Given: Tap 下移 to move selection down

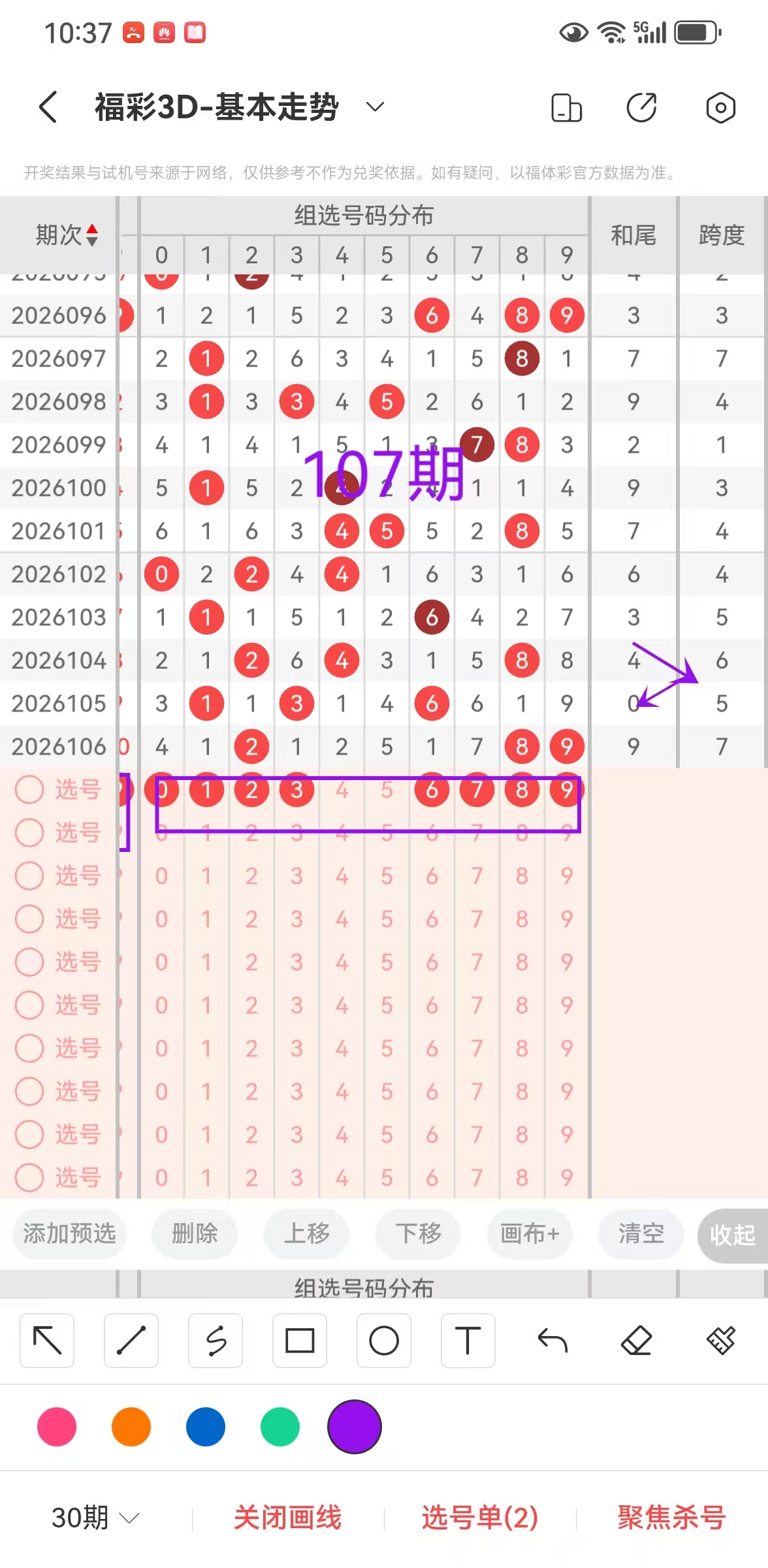Looking at the screenshot, I should 418,1233.
